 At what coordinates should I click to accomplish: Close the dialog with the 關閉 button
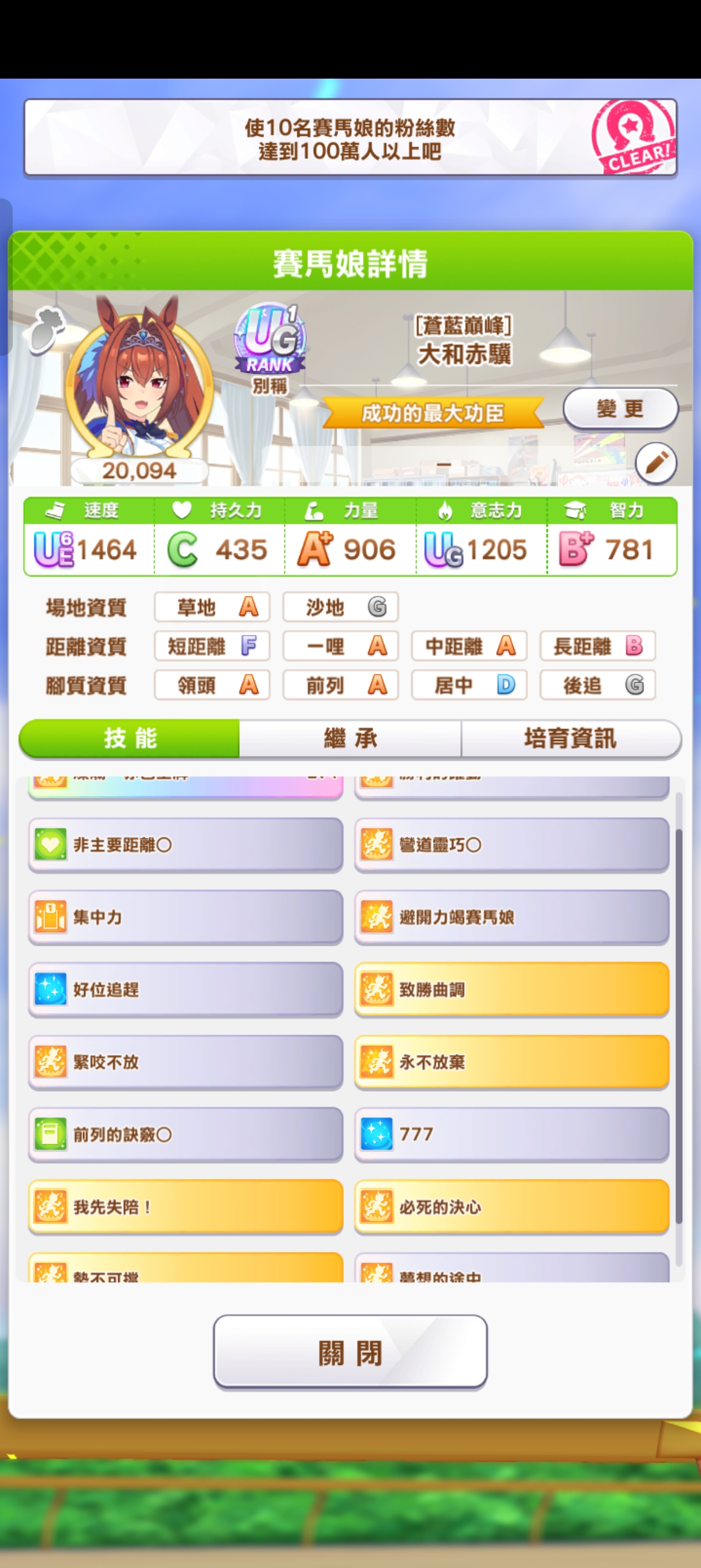tap(350, 1352)
